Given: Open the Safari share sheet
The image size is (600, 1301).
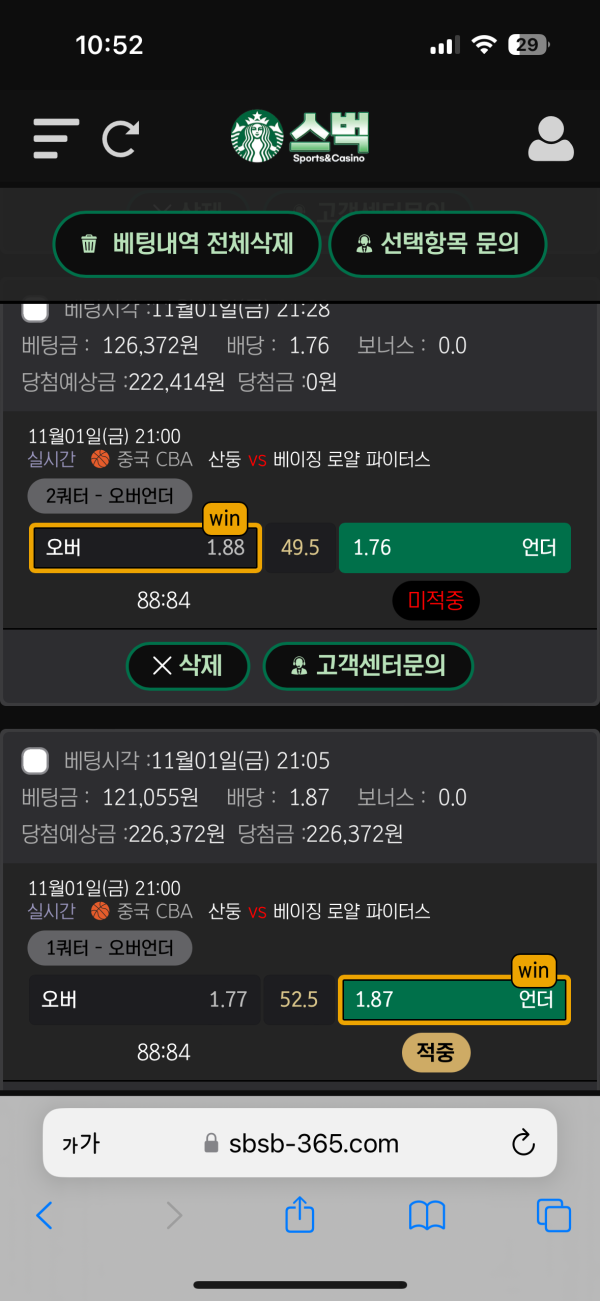Looking at the screenshot, I should pos(300,1214).
